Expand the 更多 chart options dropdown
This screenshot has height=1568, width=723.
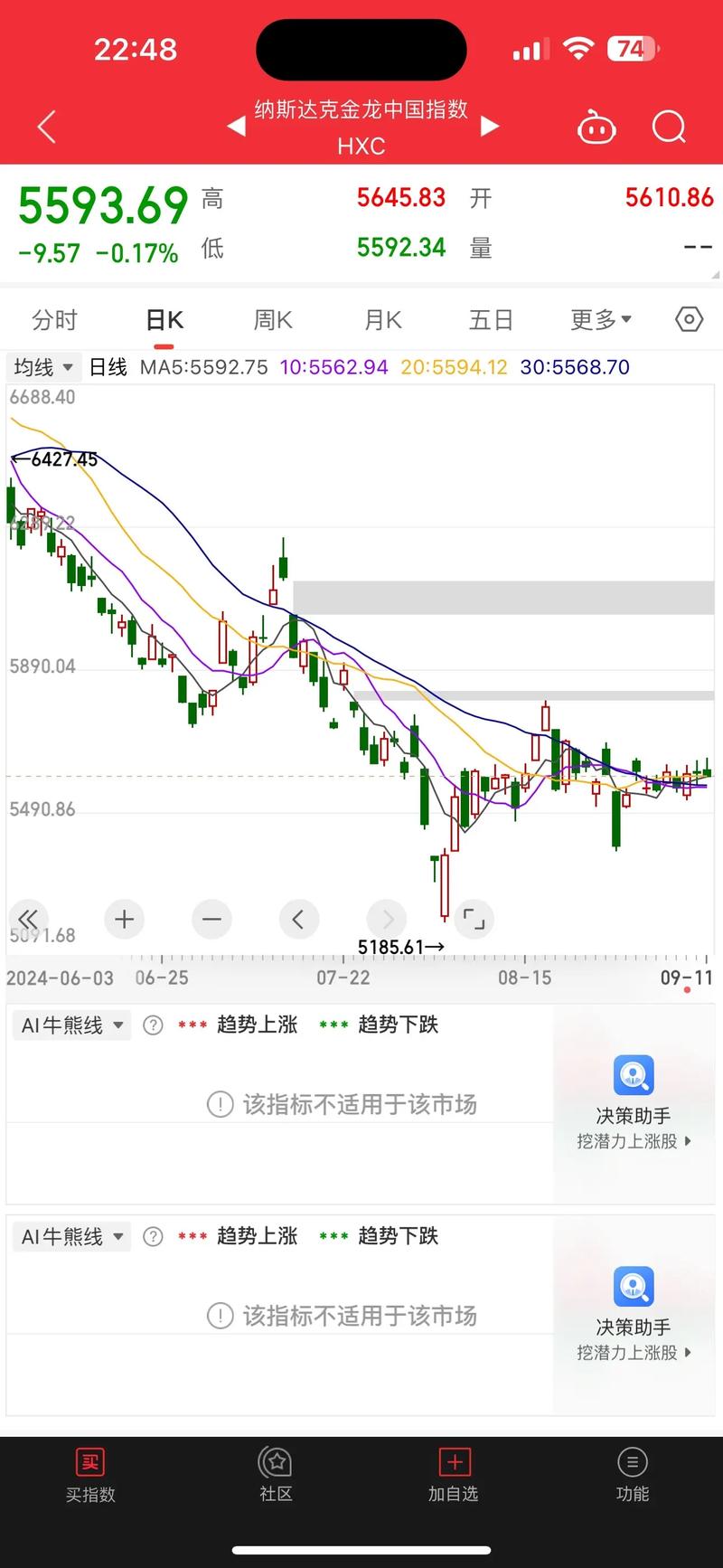[x=601, y=319]
